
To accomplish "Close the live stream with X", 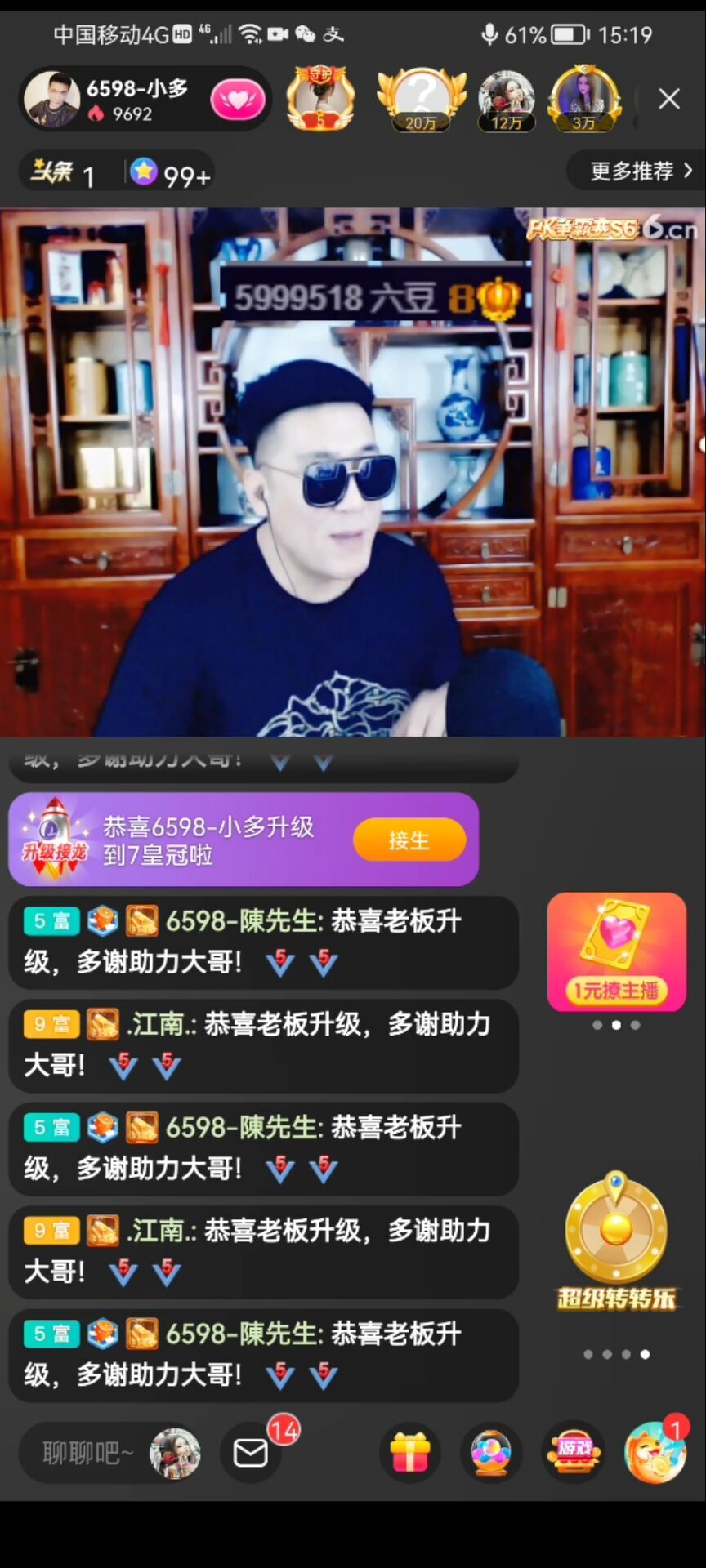I will [669, 100].
